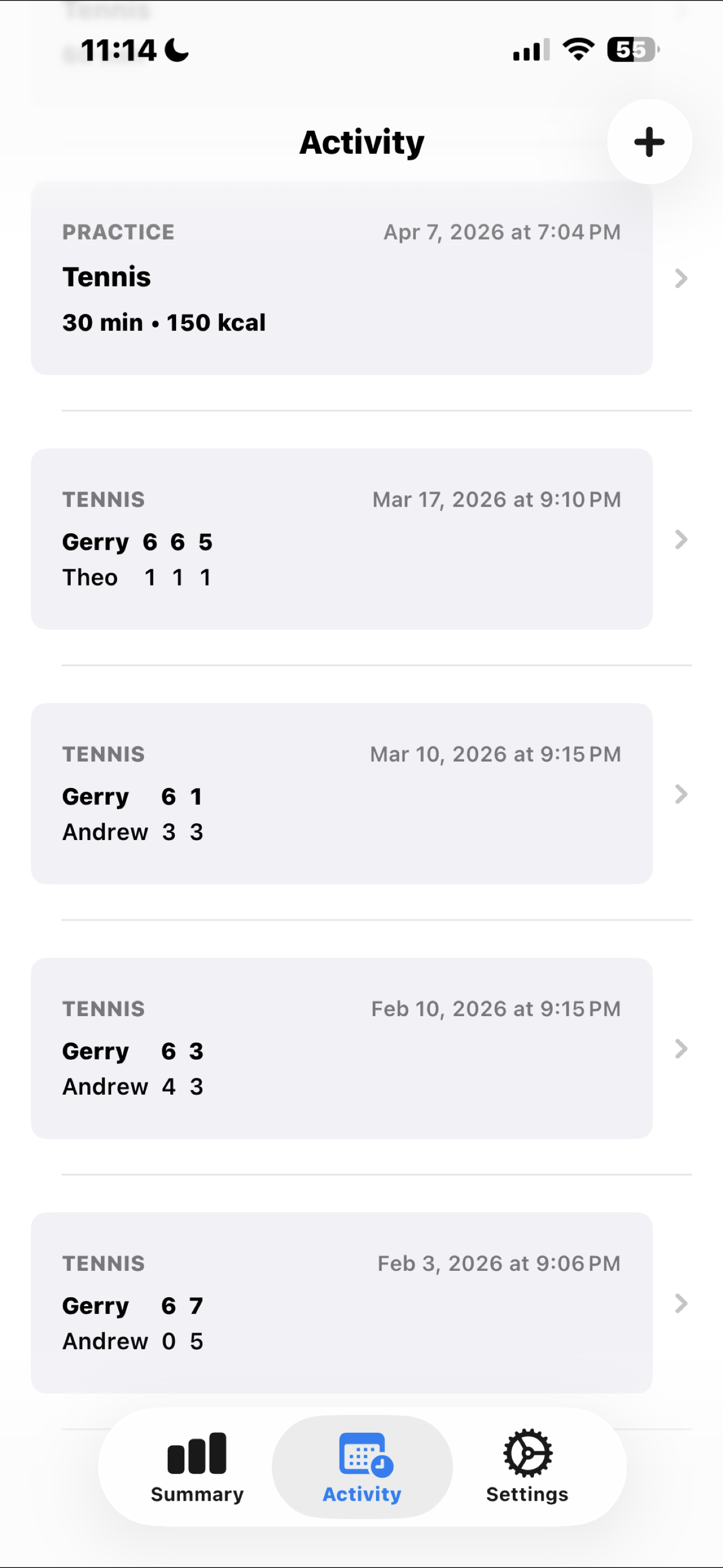The width and height of the screenshot is (723, 1568).
Task: Open Settings via the gear icon
Action: pyautogui.click(x=526, y=1453)
